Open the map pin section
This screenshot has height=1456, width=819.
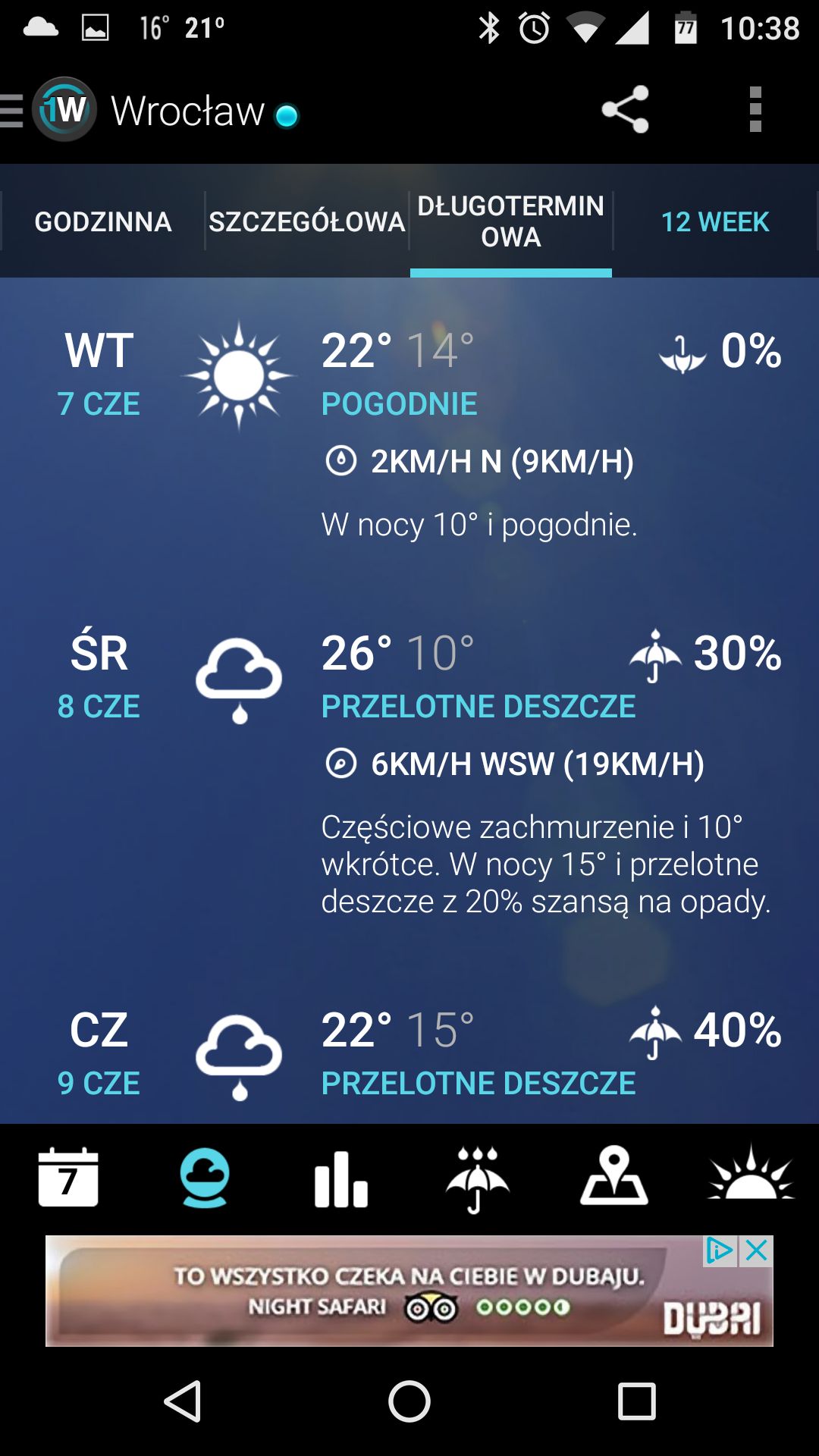pyautogui.click(x=614, y=1175)
